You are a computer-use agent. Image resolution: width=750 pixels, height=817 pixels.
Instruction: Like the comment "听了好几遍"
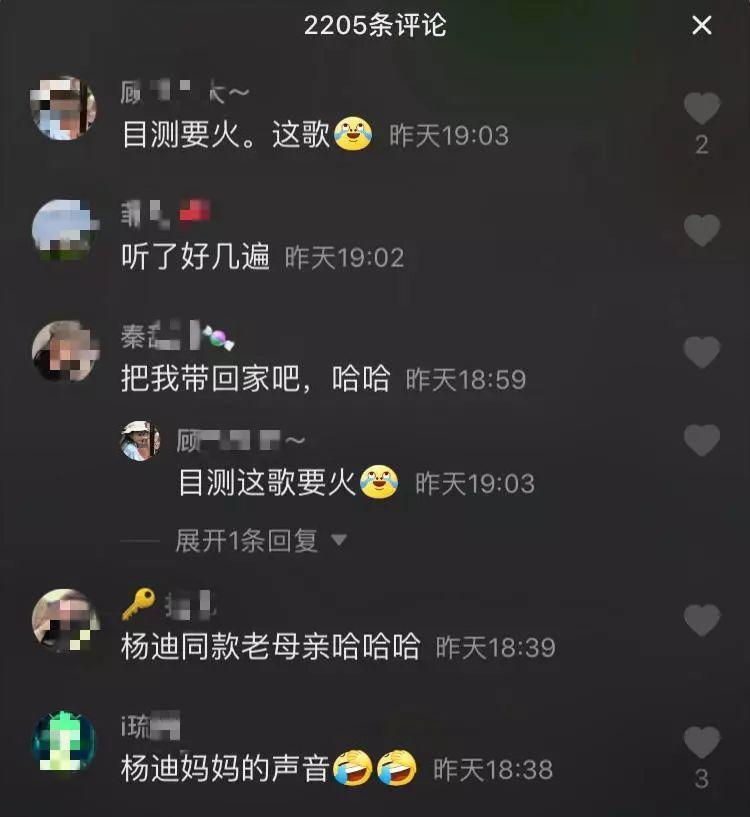pos(702,231)
